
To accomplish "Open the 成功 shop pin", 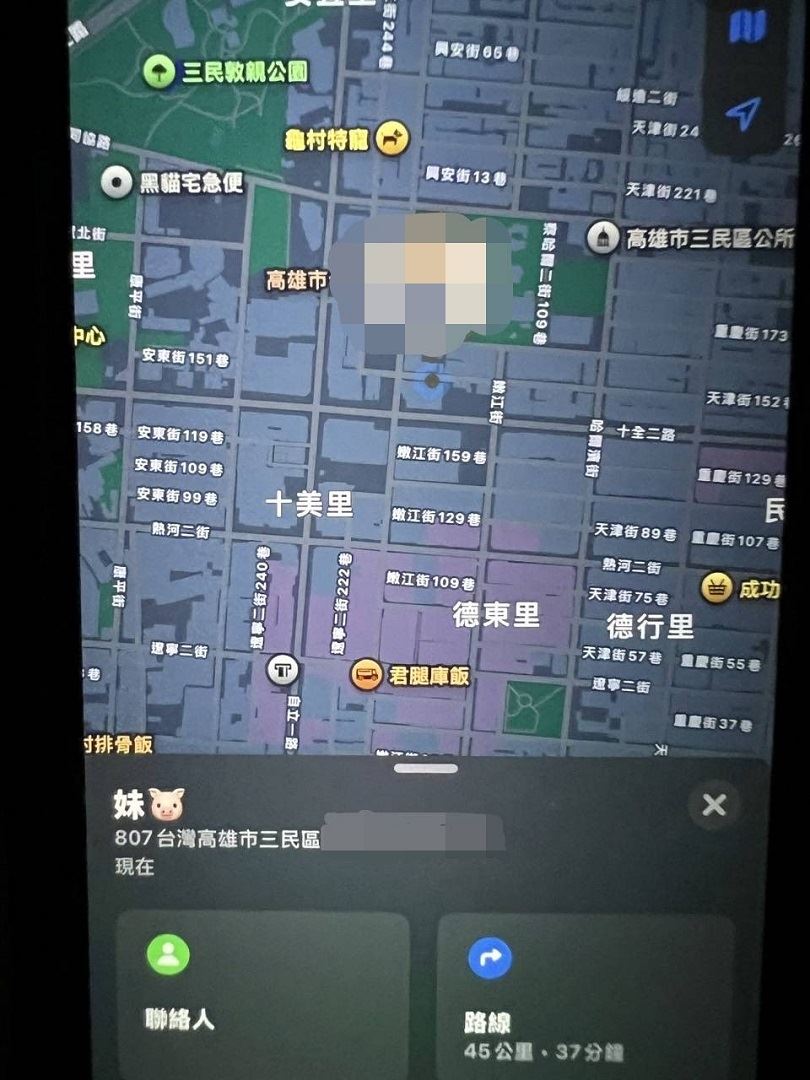I will (x=716, y=589).
